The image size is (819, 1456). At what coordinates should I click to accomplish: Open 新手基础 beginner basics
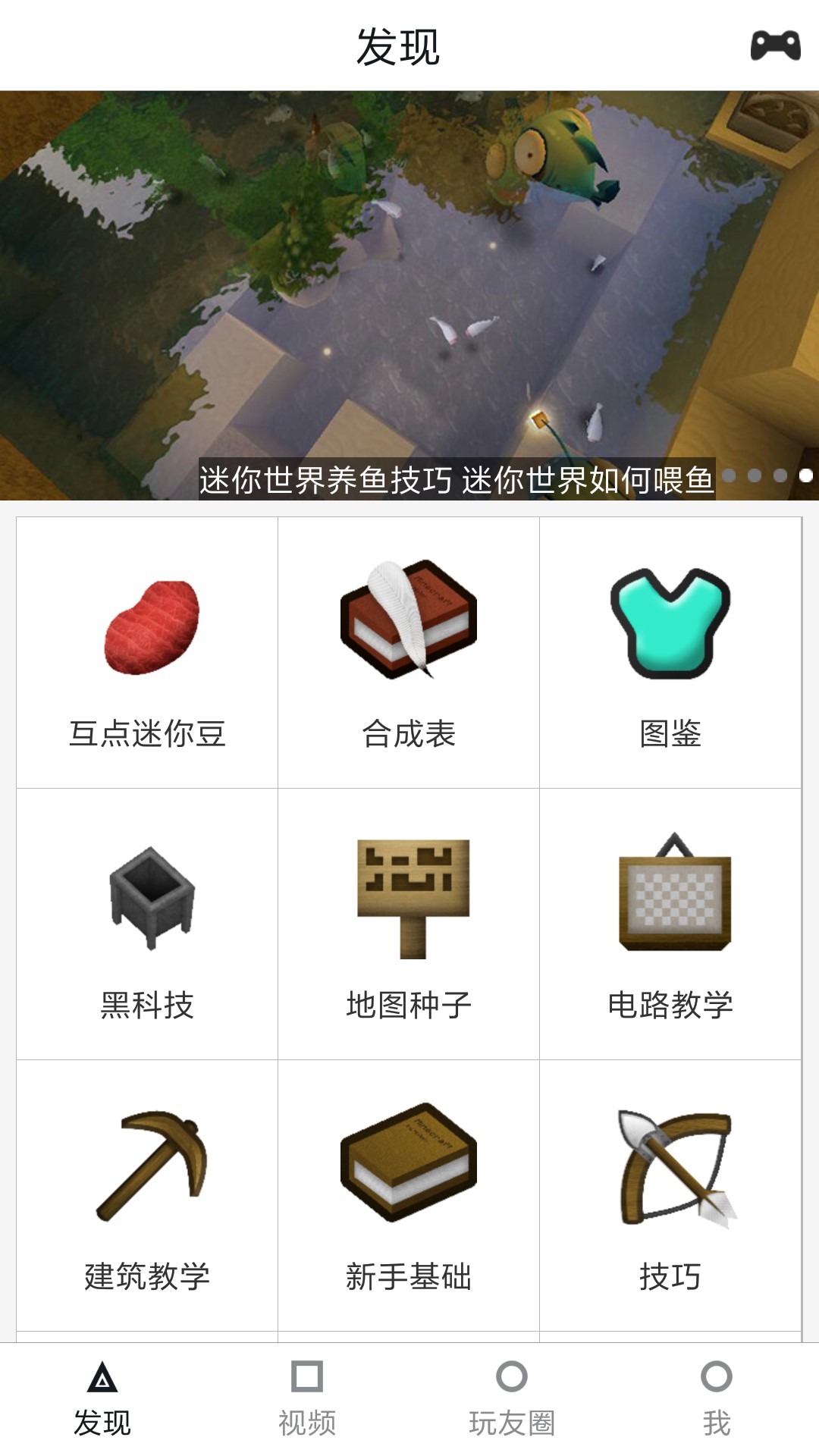(409, 1196)
